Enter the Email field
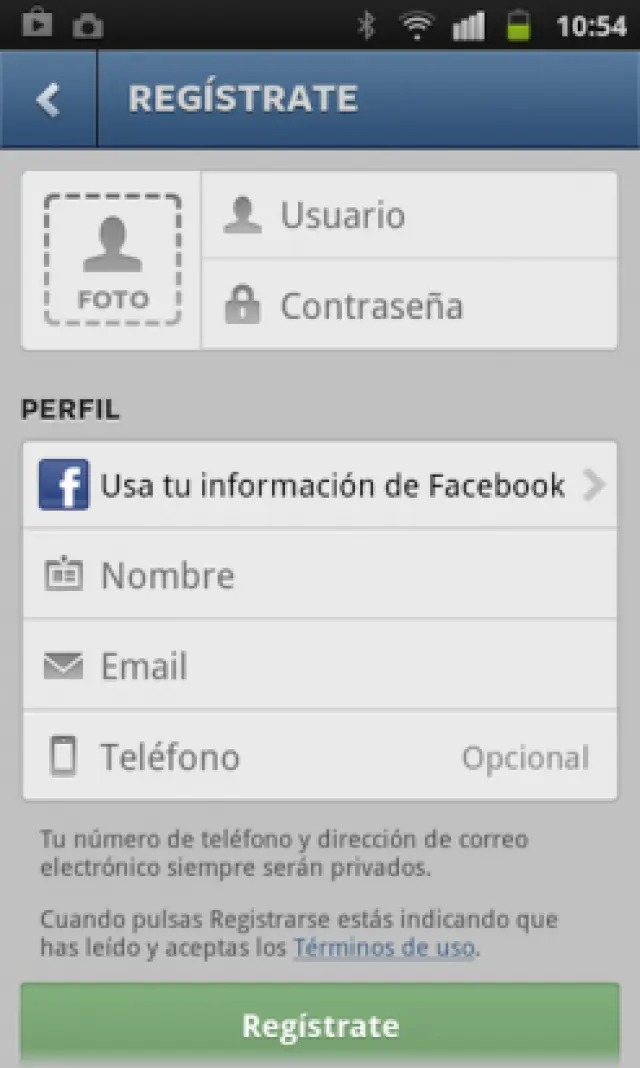Image resolution: width=640 pixels, height=1068 pixels. [320, 666]
